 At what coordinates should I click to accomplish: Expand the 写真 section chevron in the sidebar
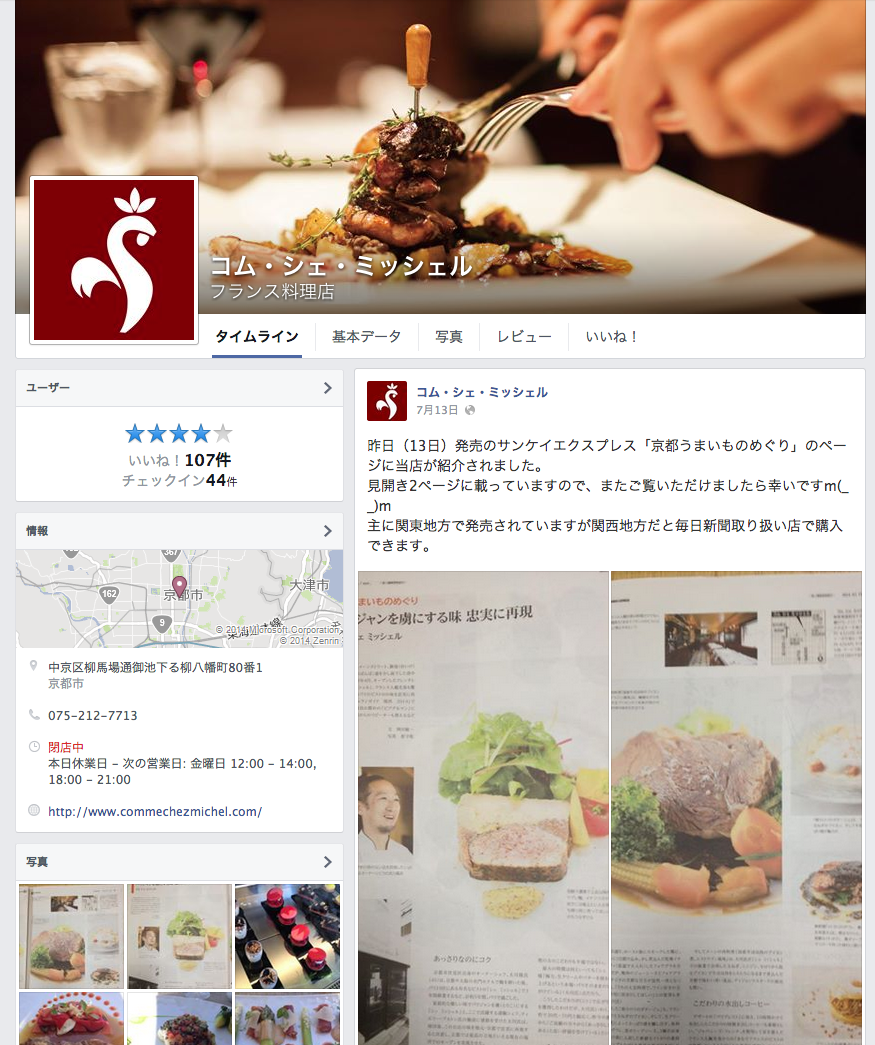(327, 861)
